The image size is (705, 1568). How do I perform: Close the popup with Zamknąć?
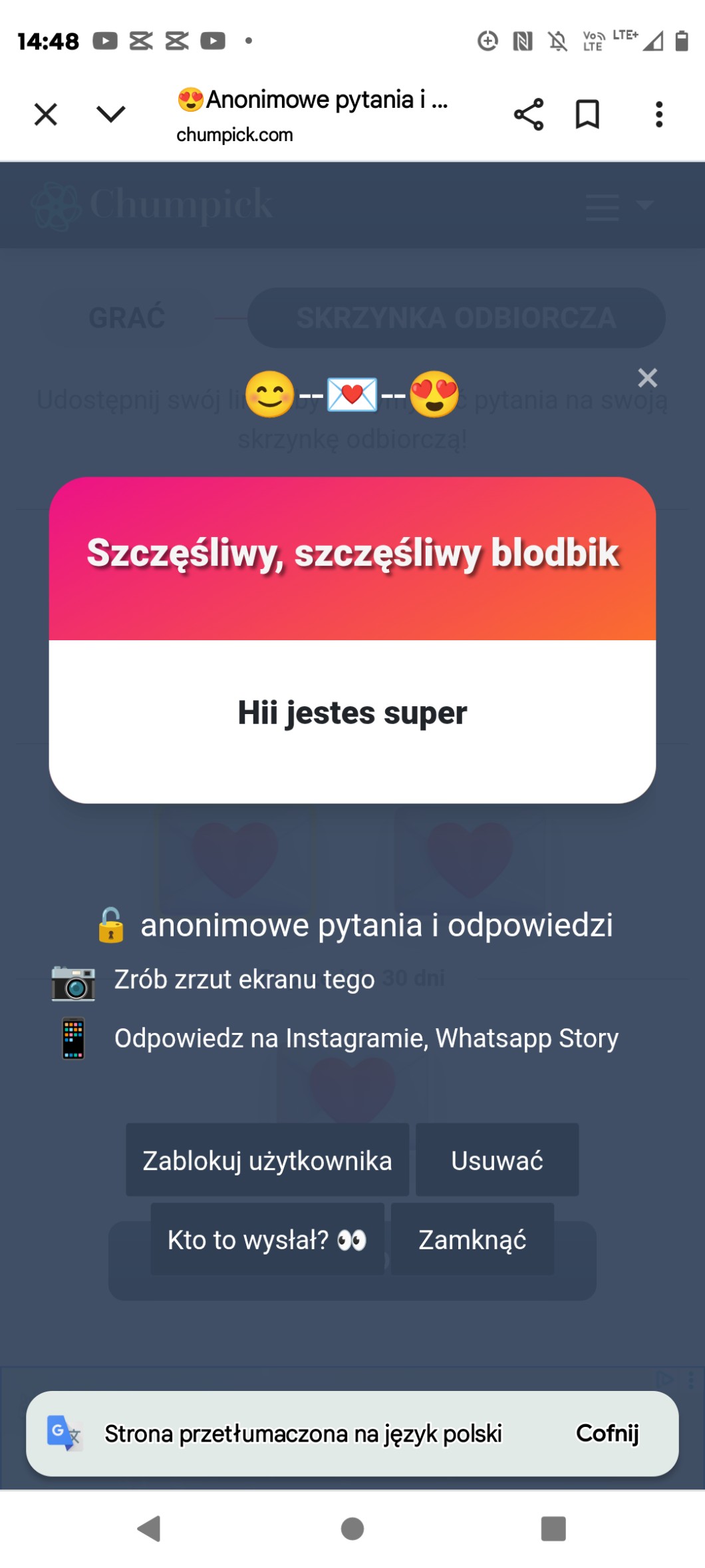(472, 1239)
